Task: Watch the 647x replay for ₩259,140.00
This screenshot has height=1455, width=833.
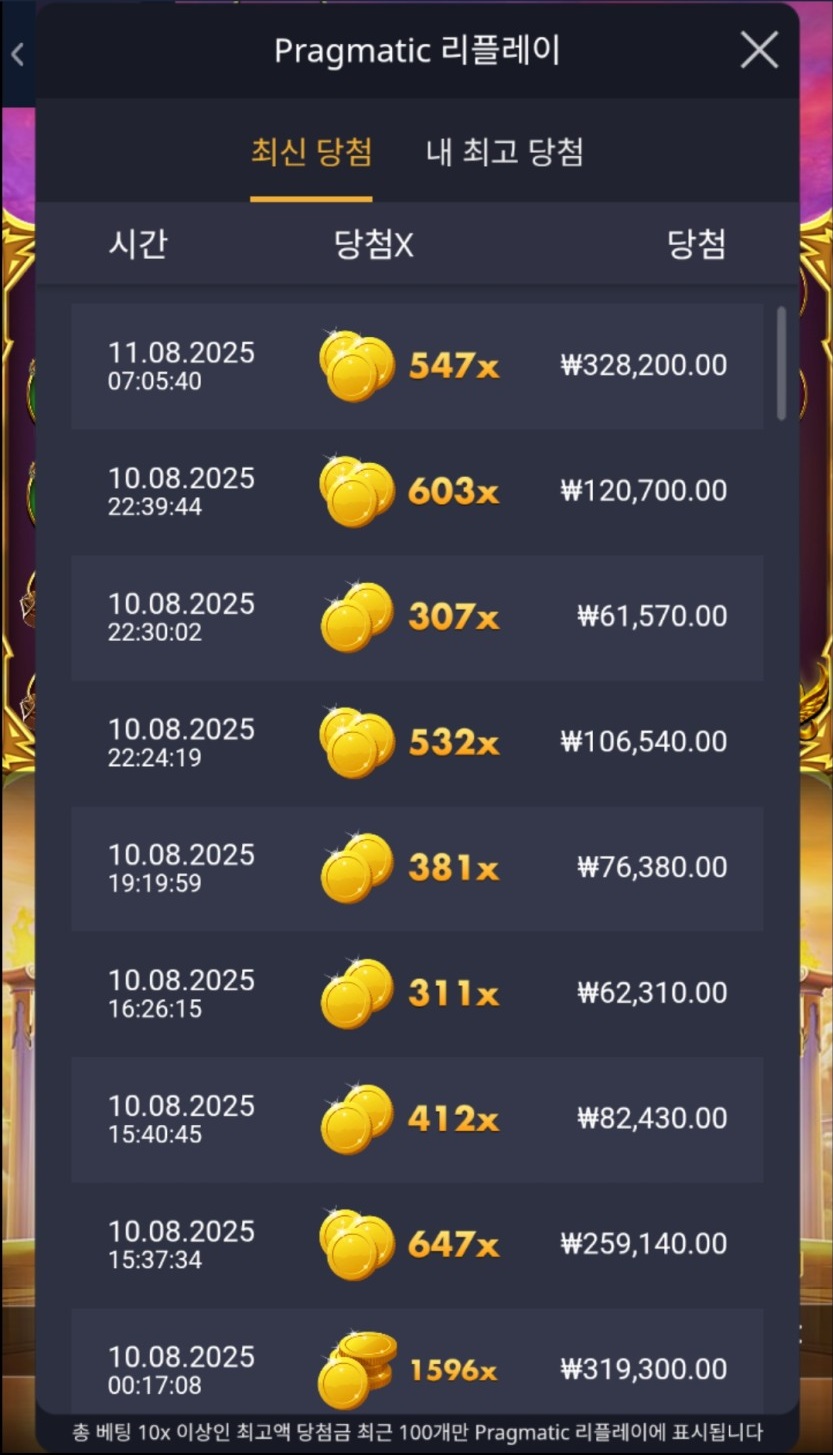Action: point(417,1244)
